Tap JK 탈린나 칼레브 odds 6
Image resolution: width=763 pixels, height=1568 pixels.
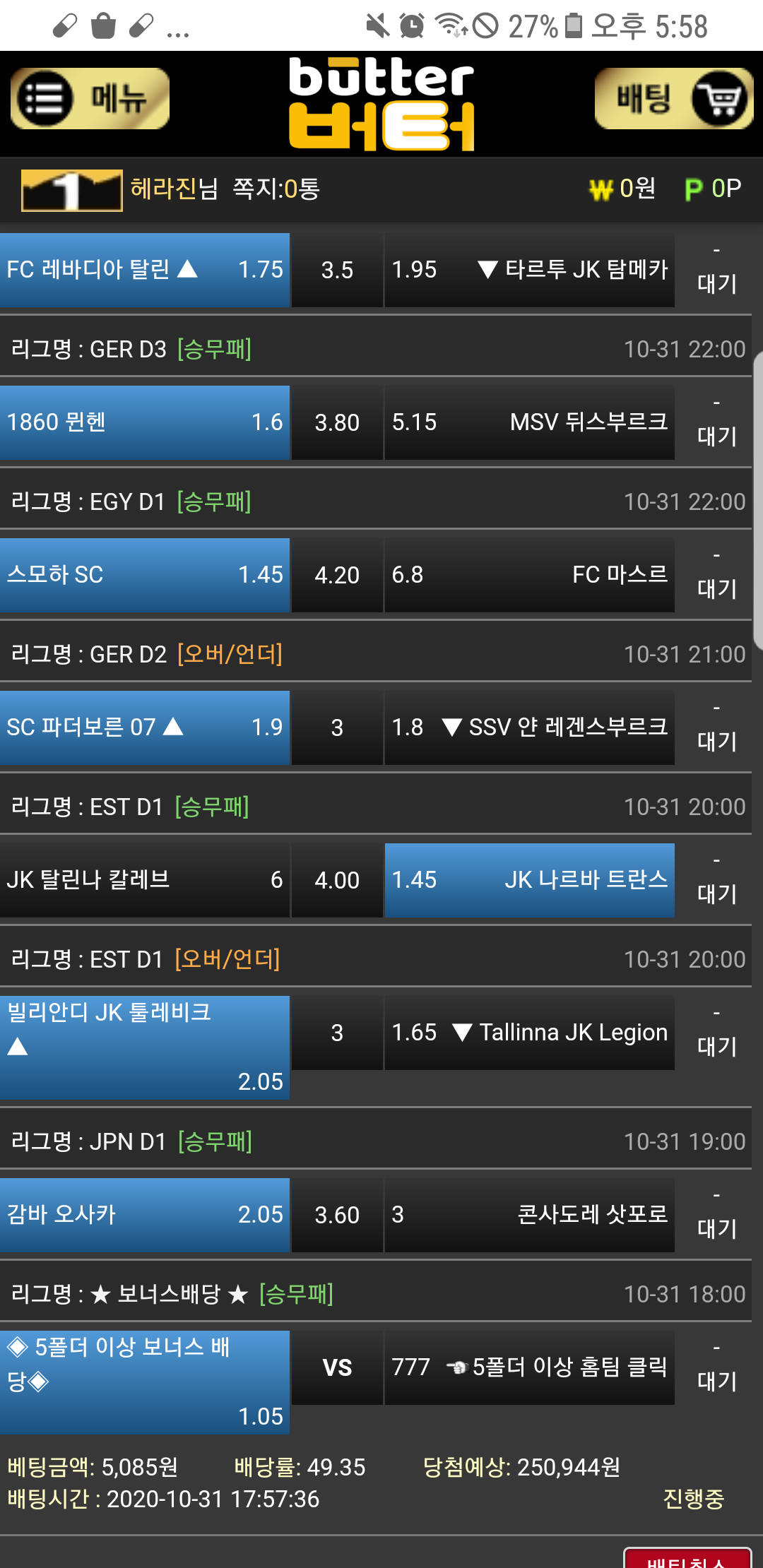[x=145, y=880]
